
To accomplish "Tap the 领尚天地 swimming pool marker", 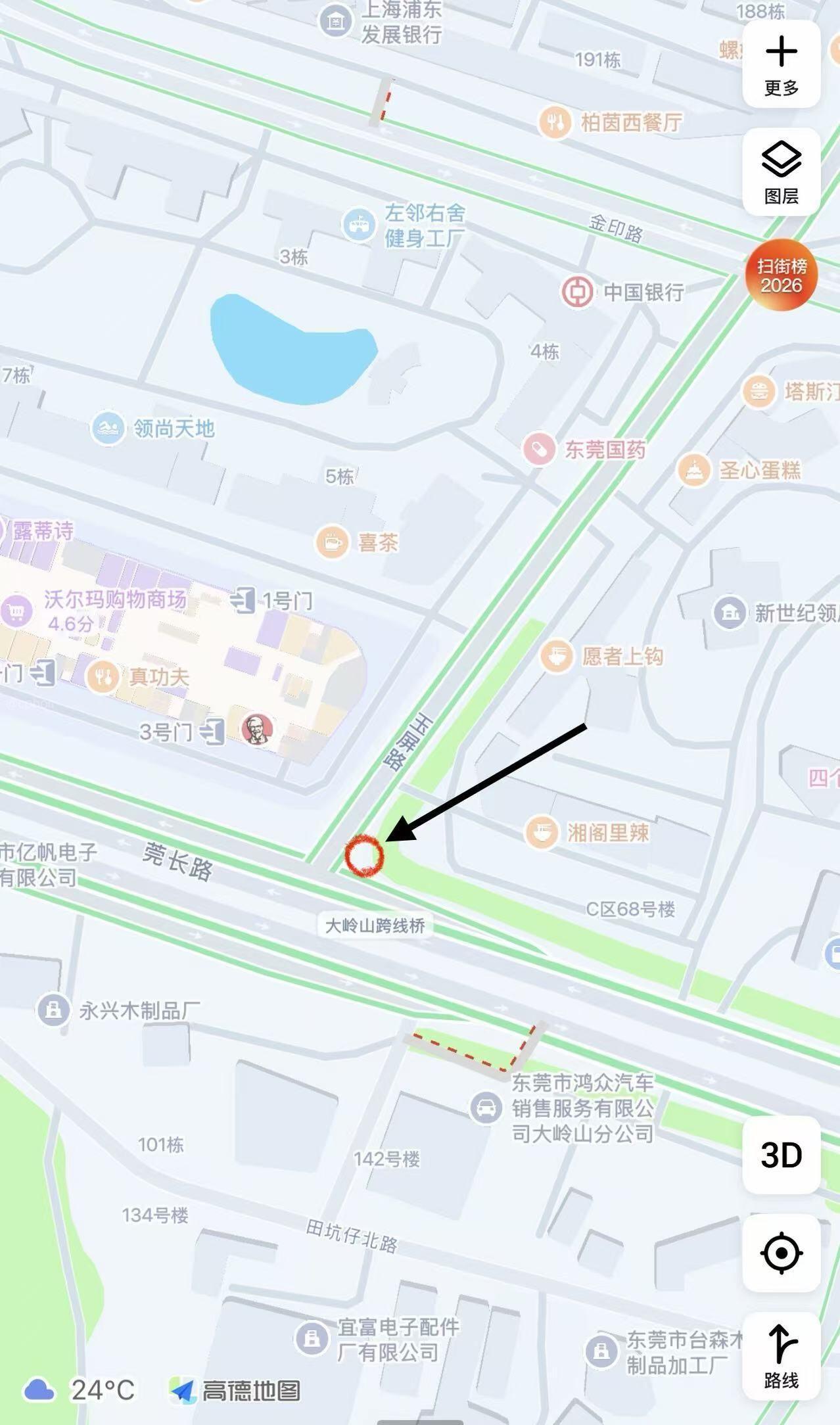I will (108, 429).
